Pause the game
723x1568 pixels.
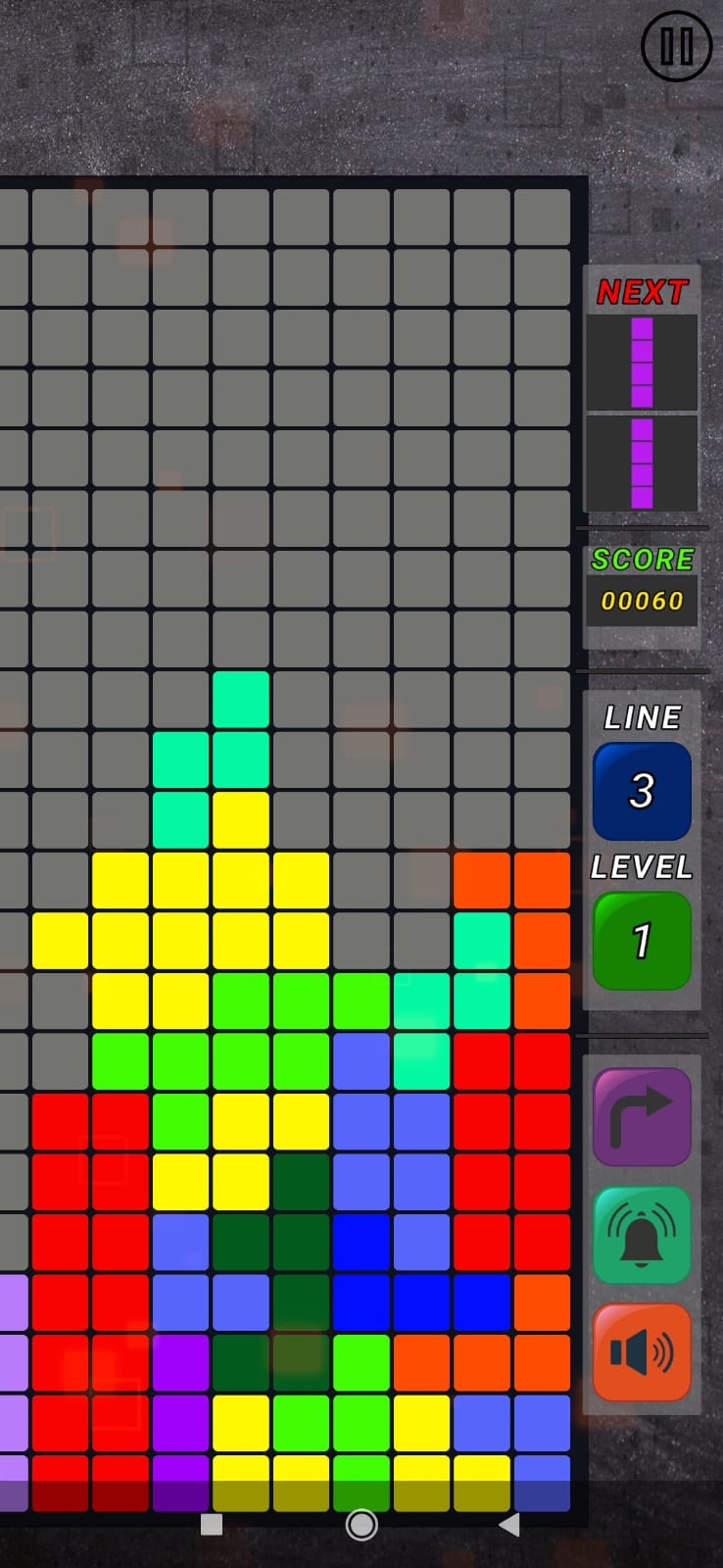point(676,46)
